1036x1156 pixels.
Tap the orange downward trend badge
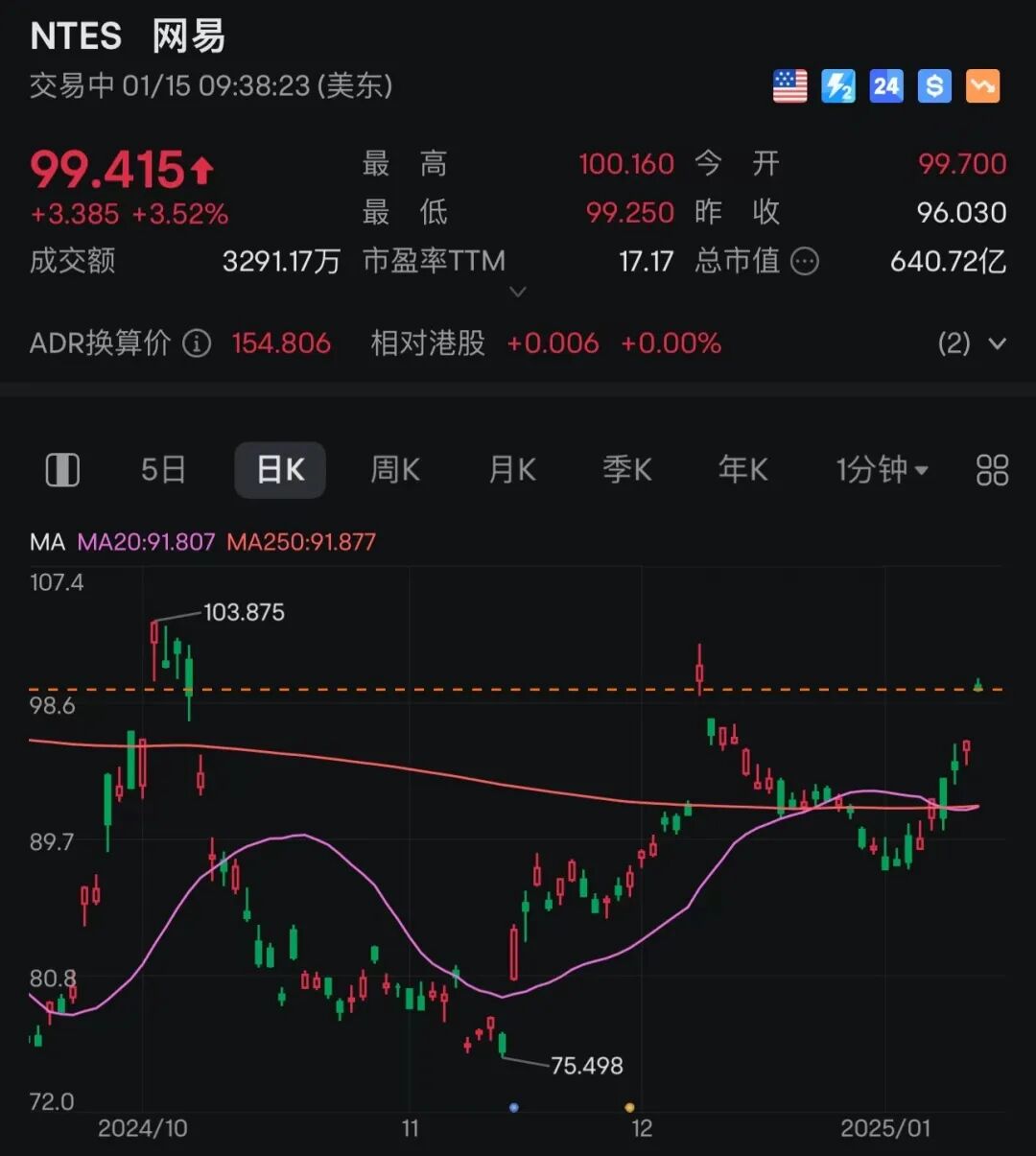[x=982, y=86]
